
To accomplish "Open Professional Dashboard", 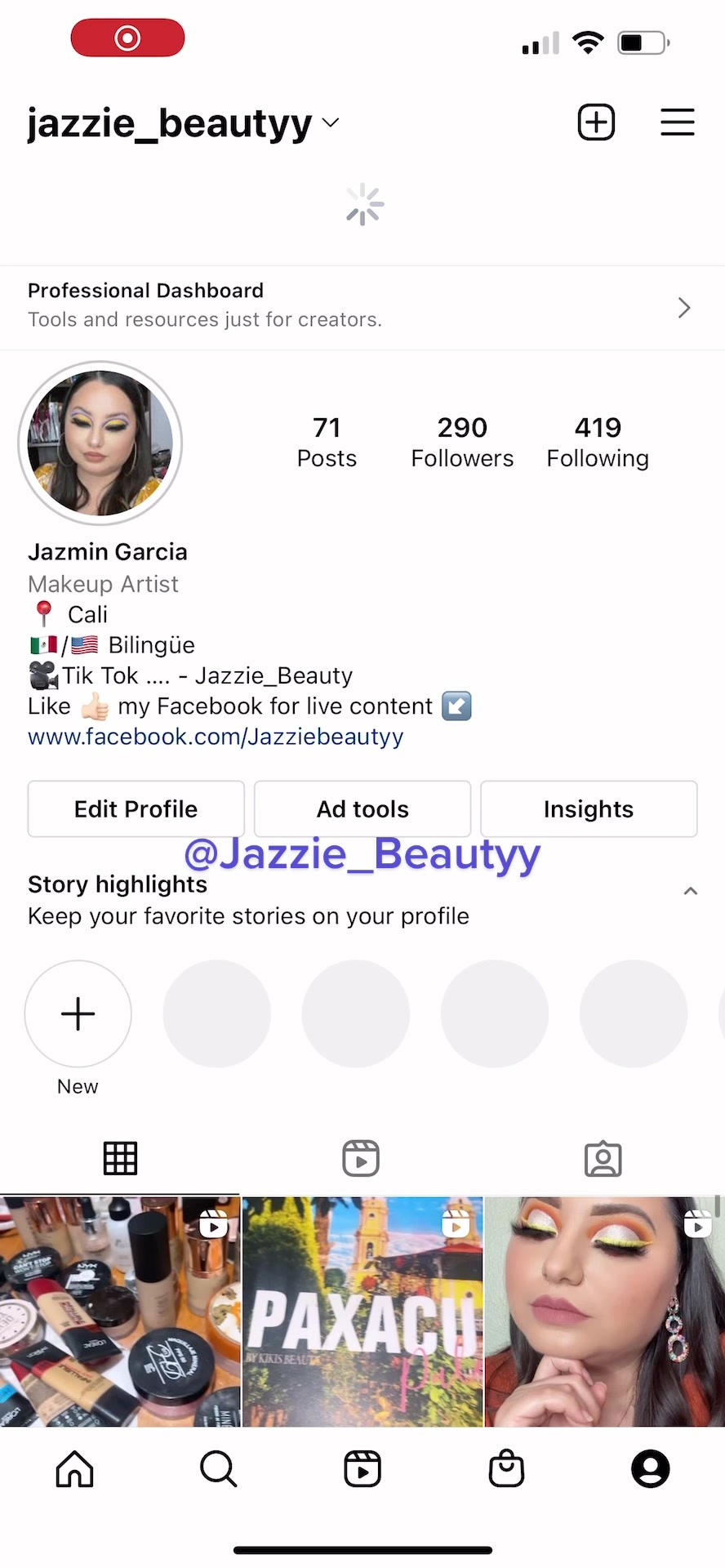I will (x=362, y=307).
